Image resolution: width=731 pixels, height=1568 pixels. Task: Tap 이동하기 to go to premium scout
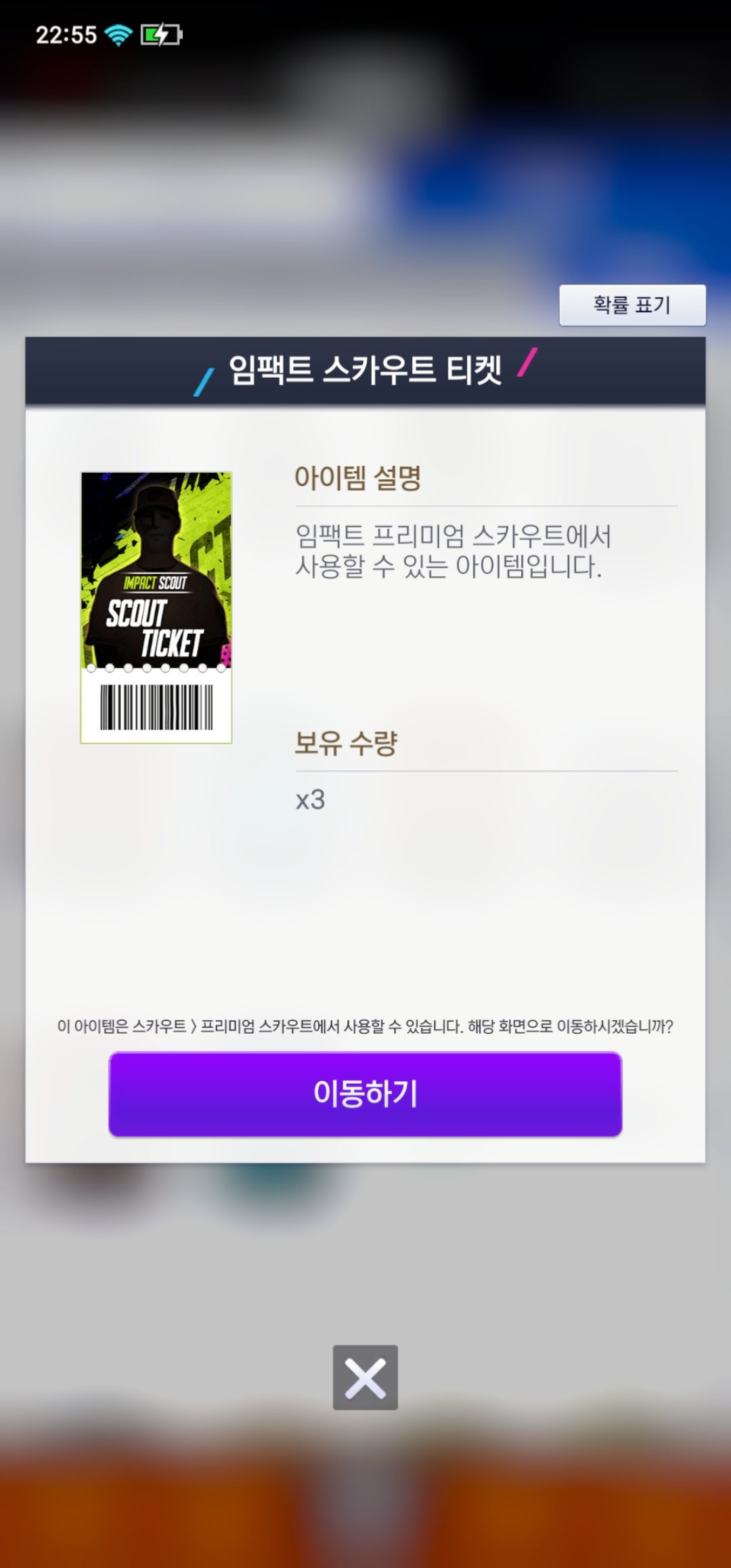(x=365, y=1093)
